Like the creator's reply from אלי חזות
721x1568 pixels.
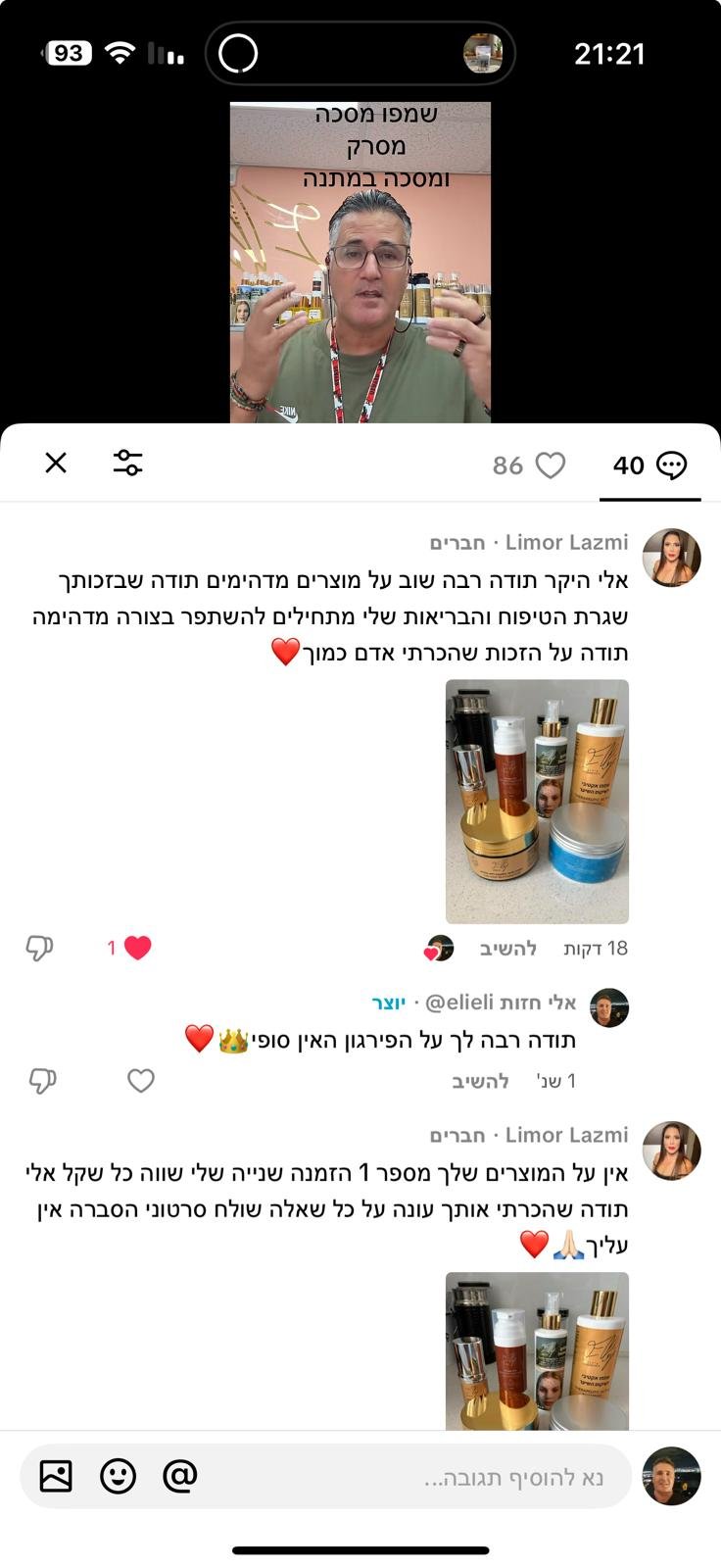[x=141, y=1081]
